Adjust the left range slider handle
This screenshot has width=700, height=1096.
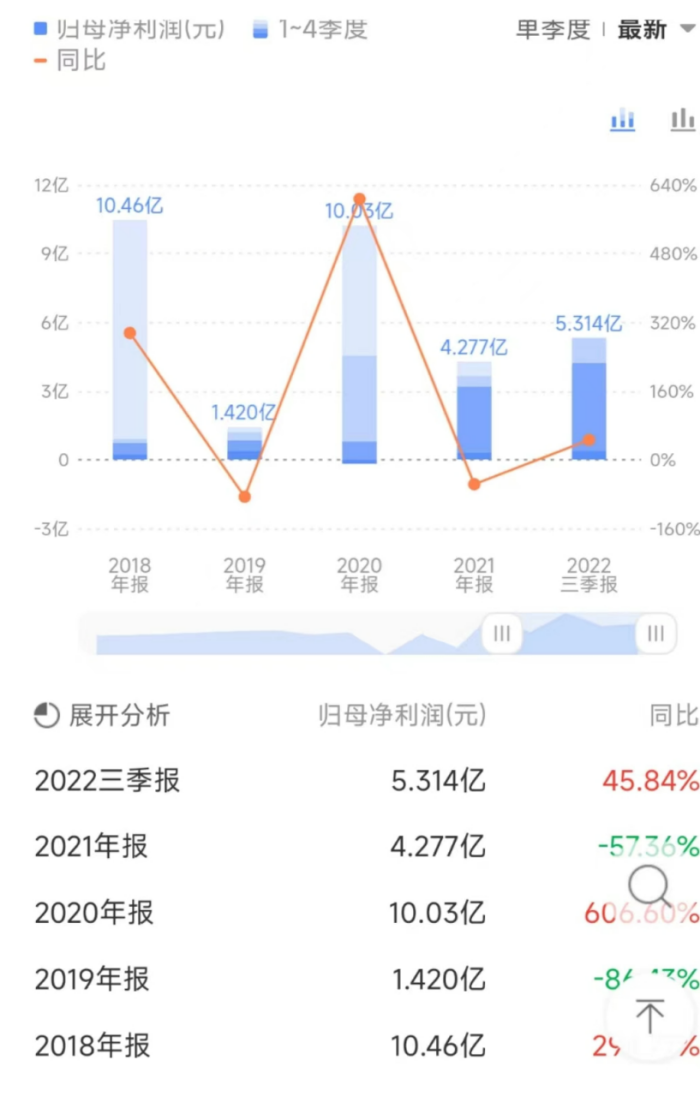coord(502,634)
